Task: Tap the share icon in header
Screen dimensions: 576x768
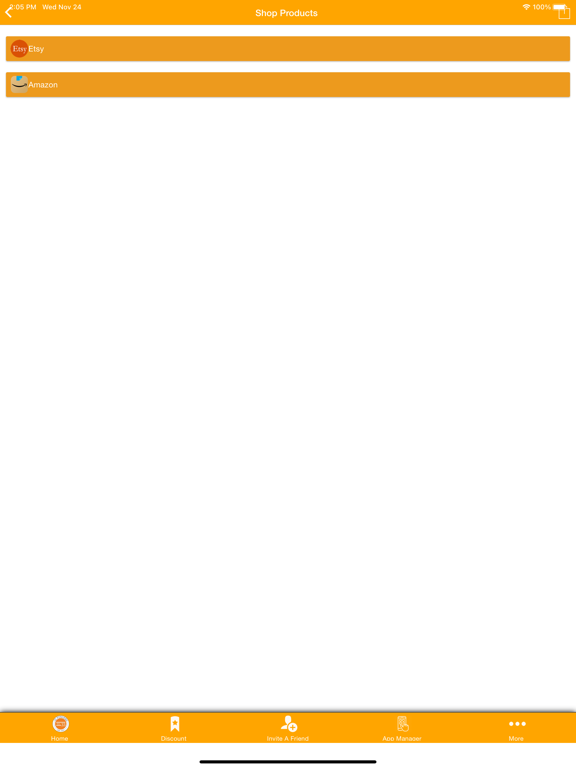Action: point(564,12)
